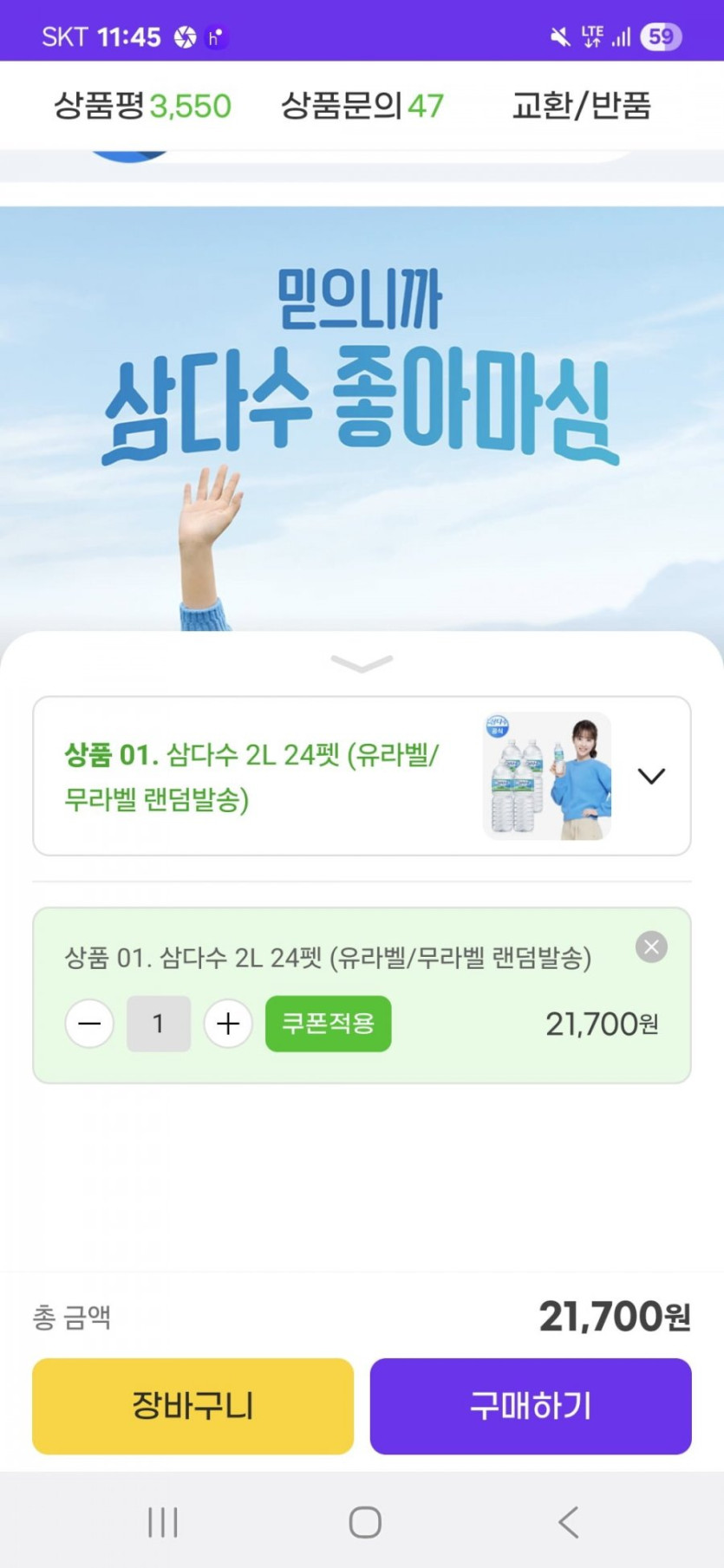Go back using the system back button

click(568, 1522)
